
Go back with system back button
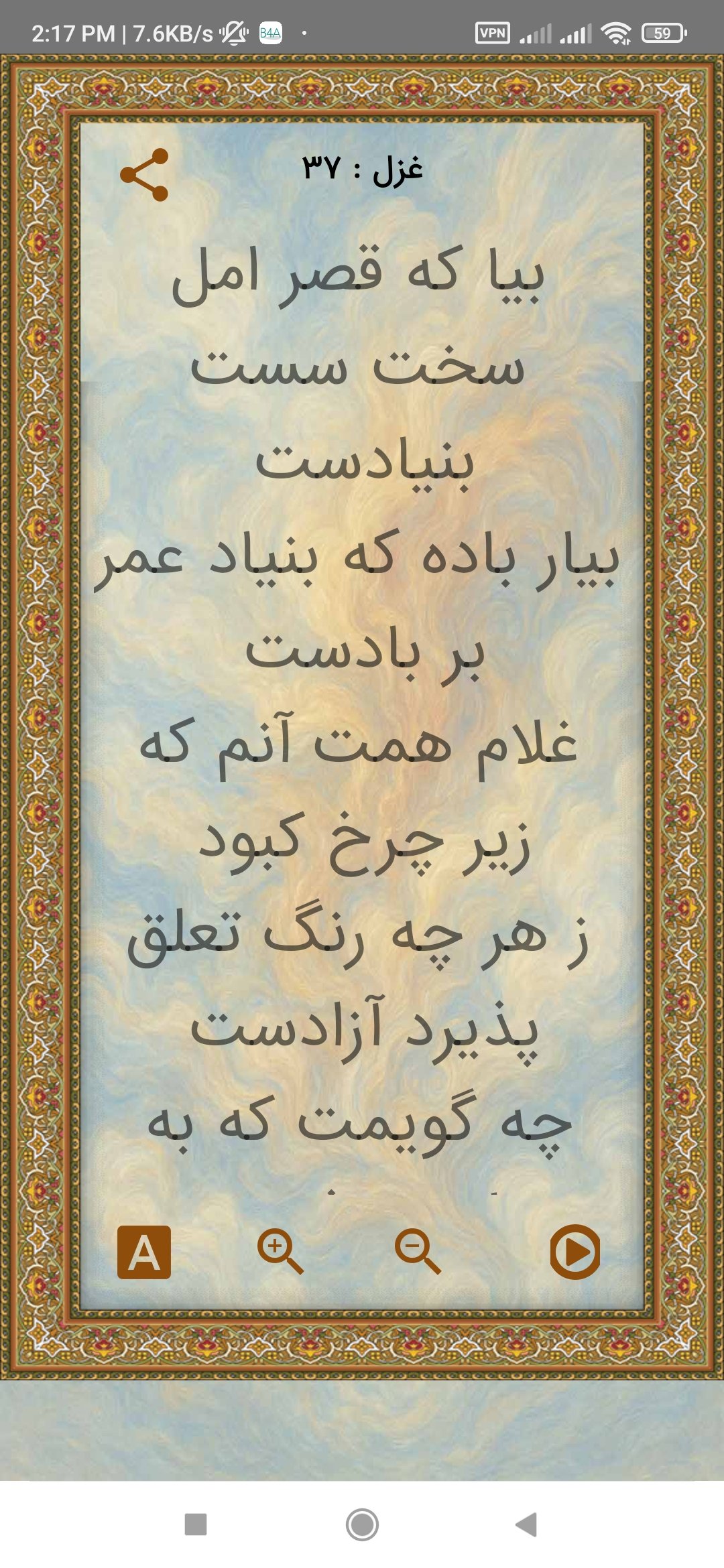(x=527, y=1524)
